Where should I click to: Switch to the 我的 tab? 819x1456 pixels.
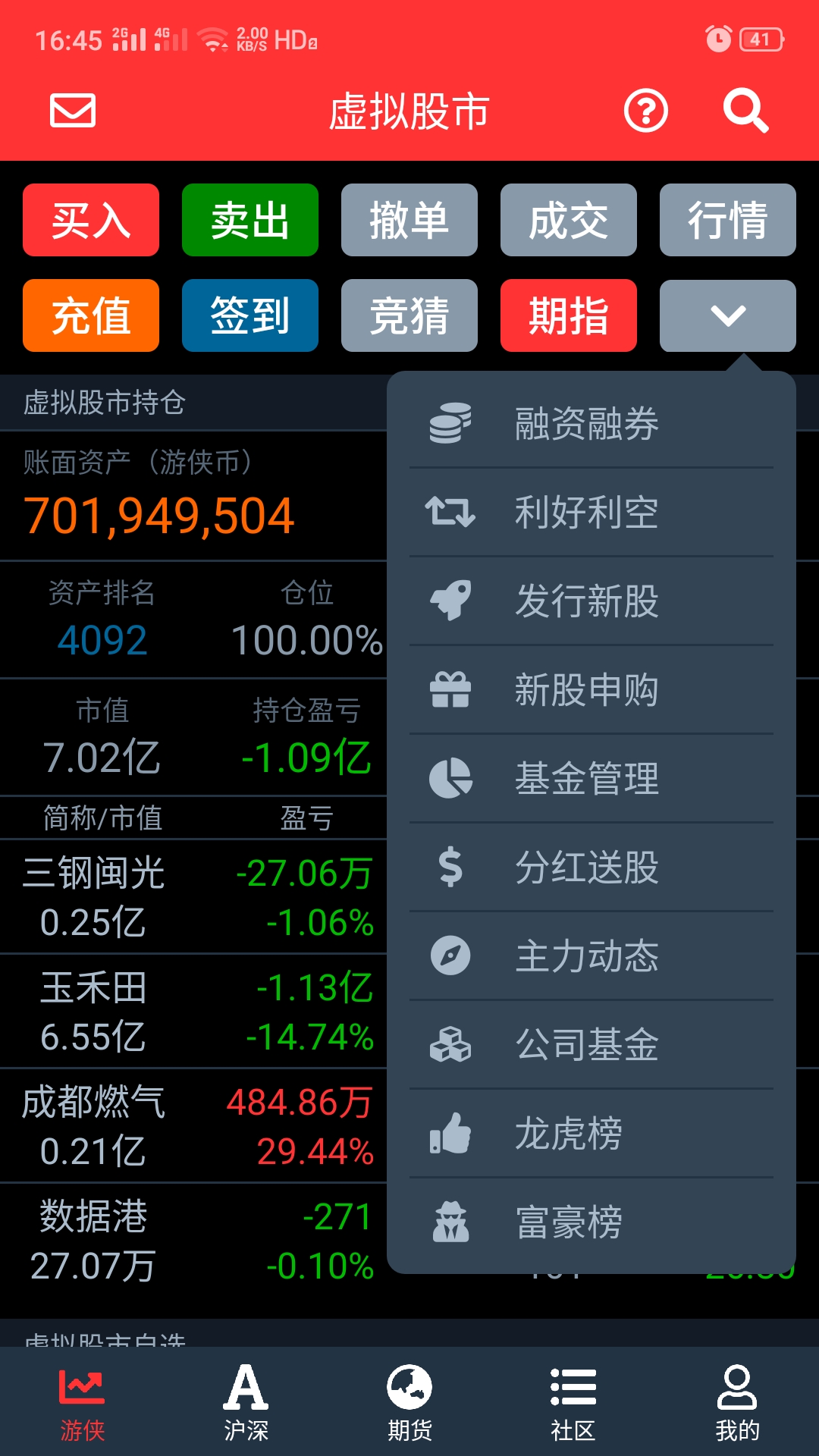737,1402
